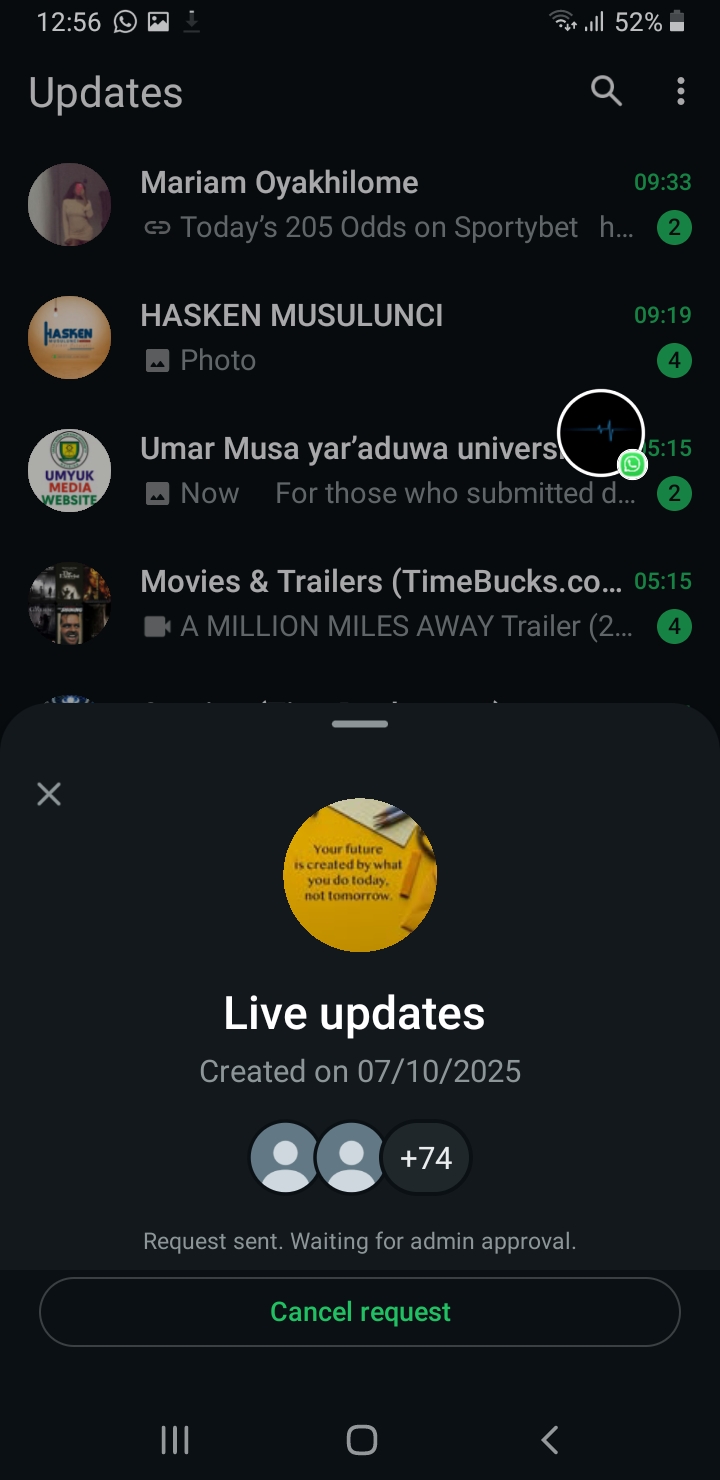Tap the floating WhatsApp chat bubble
Screen dimensions: 720x1480
[601, 433]
